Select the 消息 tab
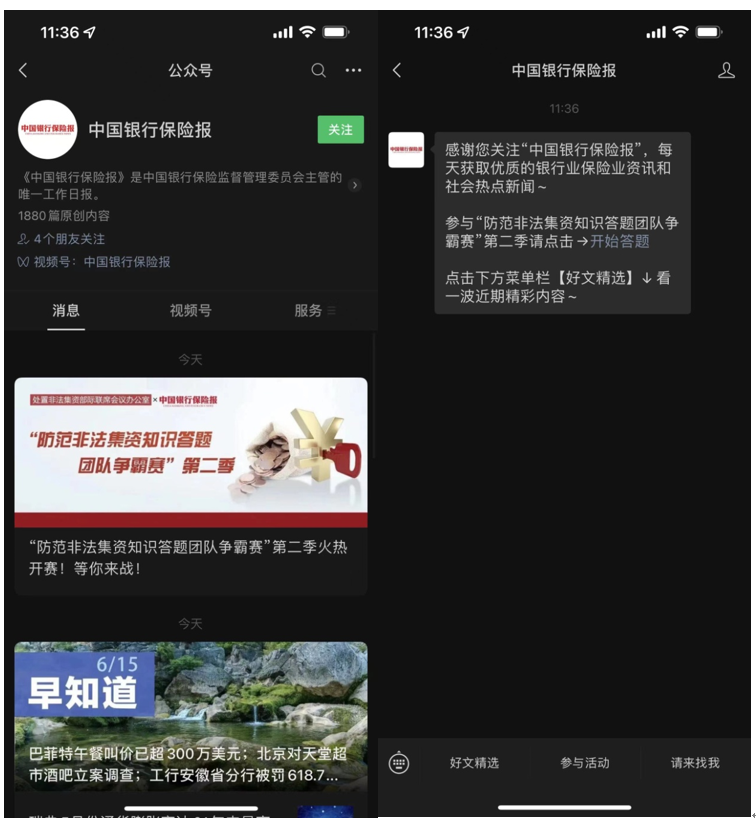This screenshot has width=756, height=822. tap(66, 311)
